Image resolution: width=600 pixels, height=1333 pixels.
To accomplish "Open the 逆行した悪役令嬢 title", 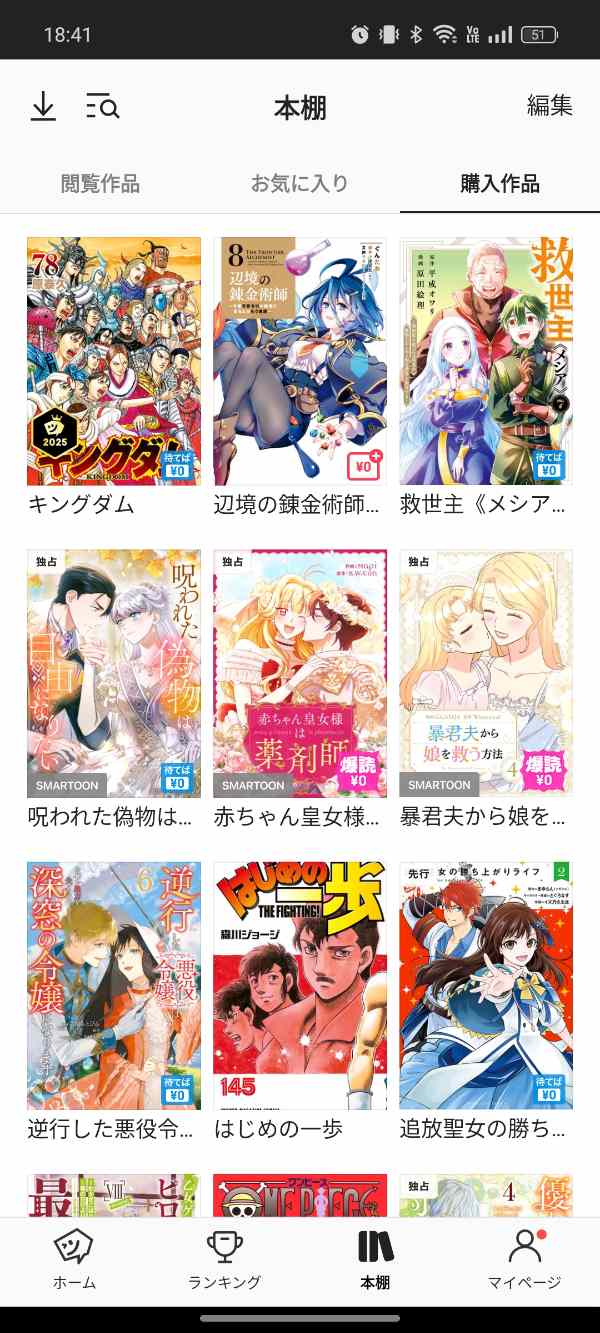I will [x=113, y=985].
